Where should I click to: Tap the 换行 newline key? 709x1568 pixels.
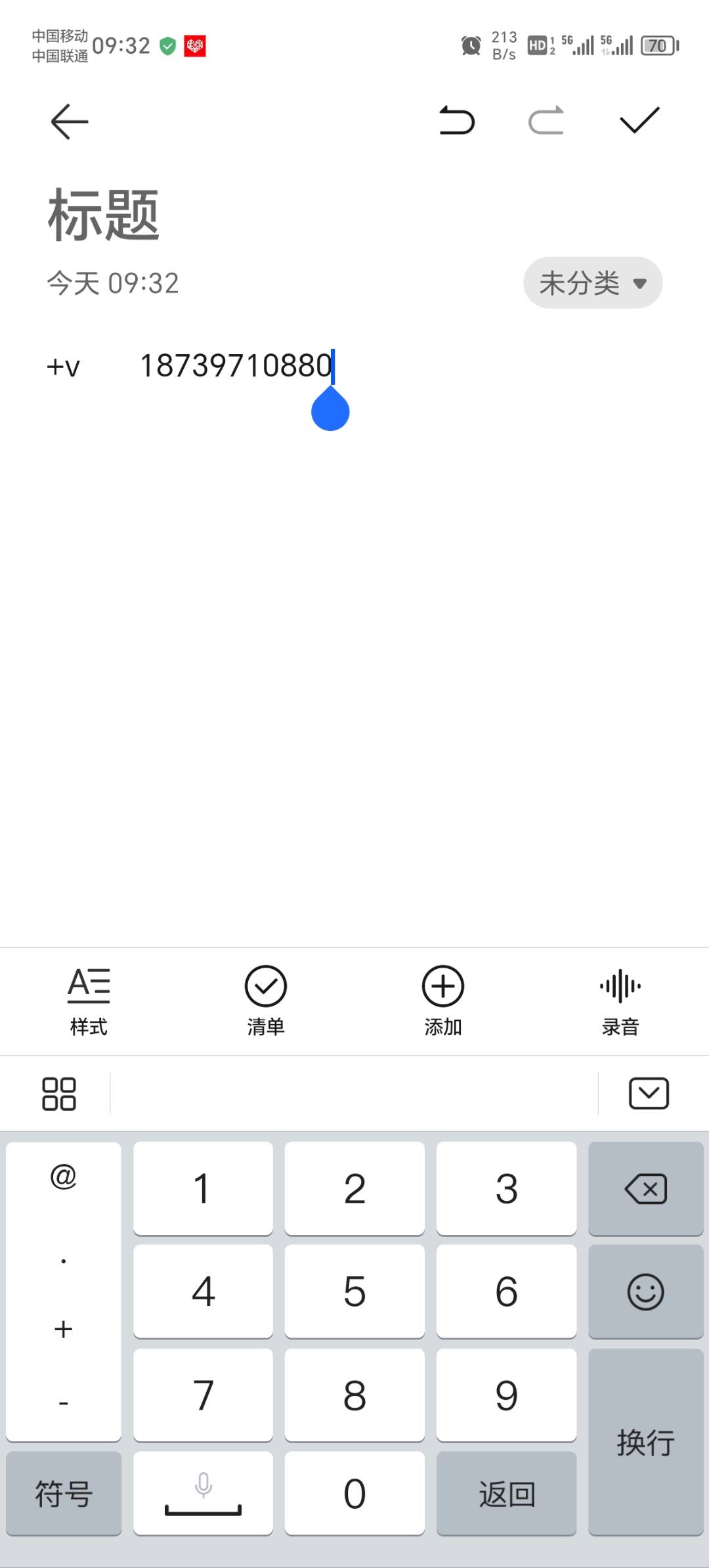coord(646,1442)
